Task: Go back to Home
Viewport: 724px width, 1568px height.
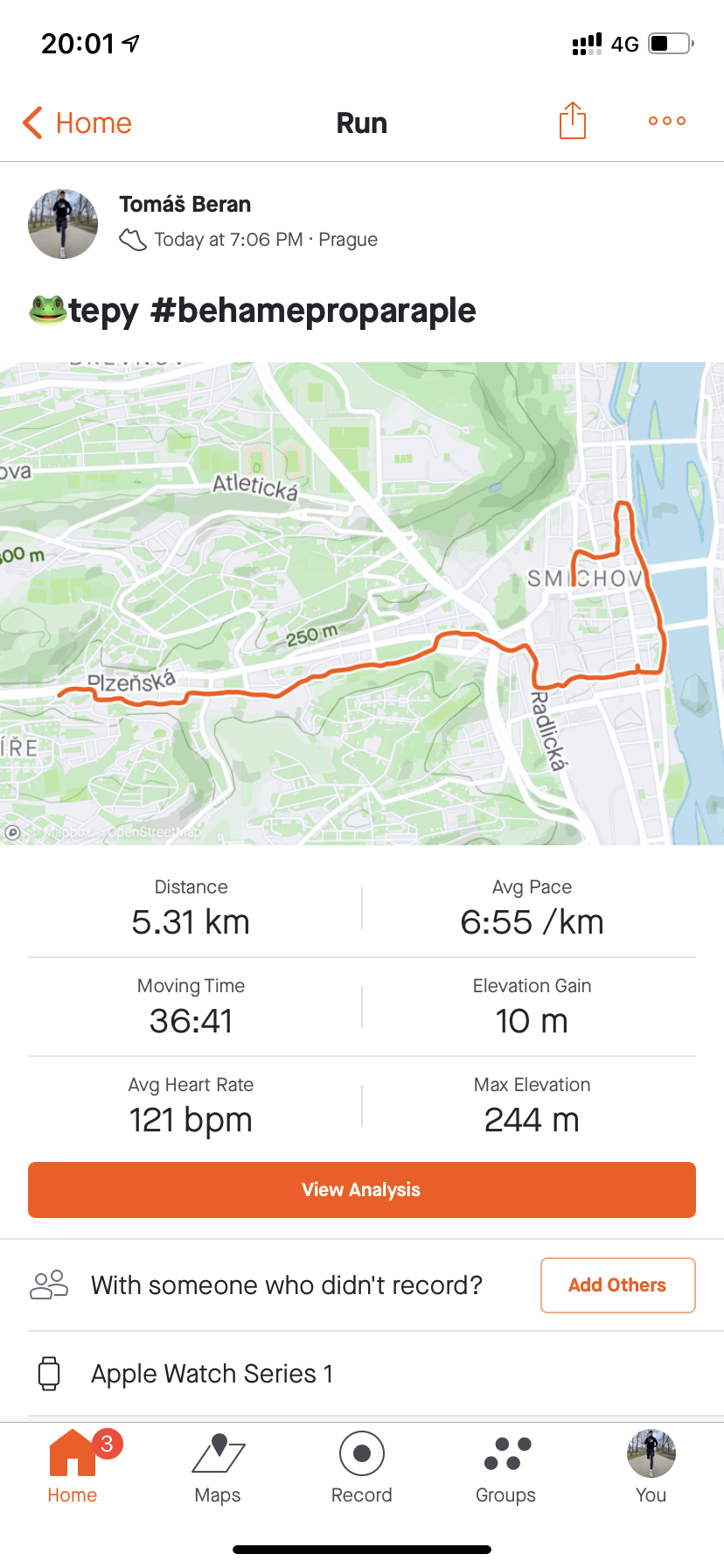Action: [x=77, y=123]
